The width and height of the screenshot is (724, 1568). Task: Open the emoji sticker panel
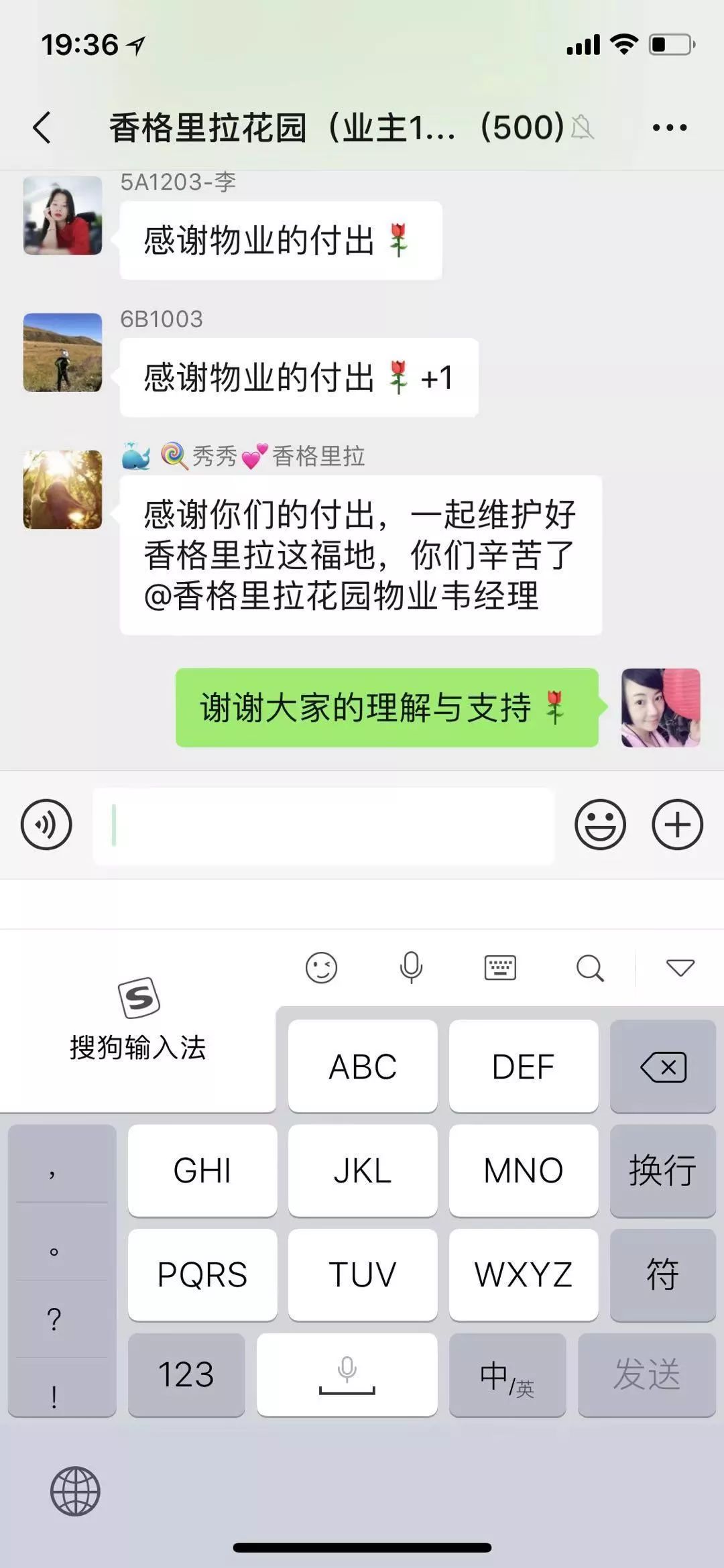600,825
